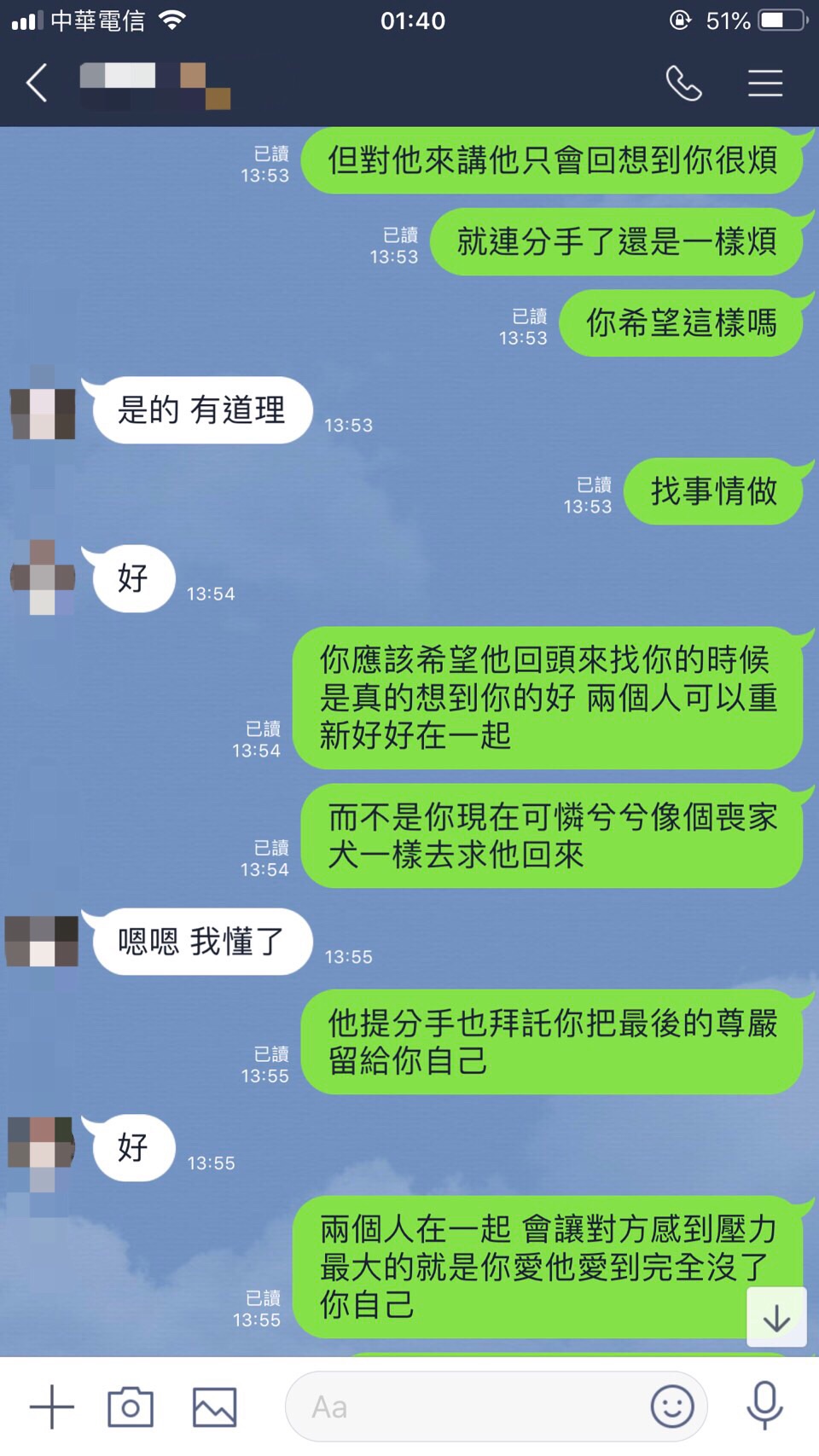
Task: Open profile of sender next to 是的 有道理
Action: click(x=43, y=413)
